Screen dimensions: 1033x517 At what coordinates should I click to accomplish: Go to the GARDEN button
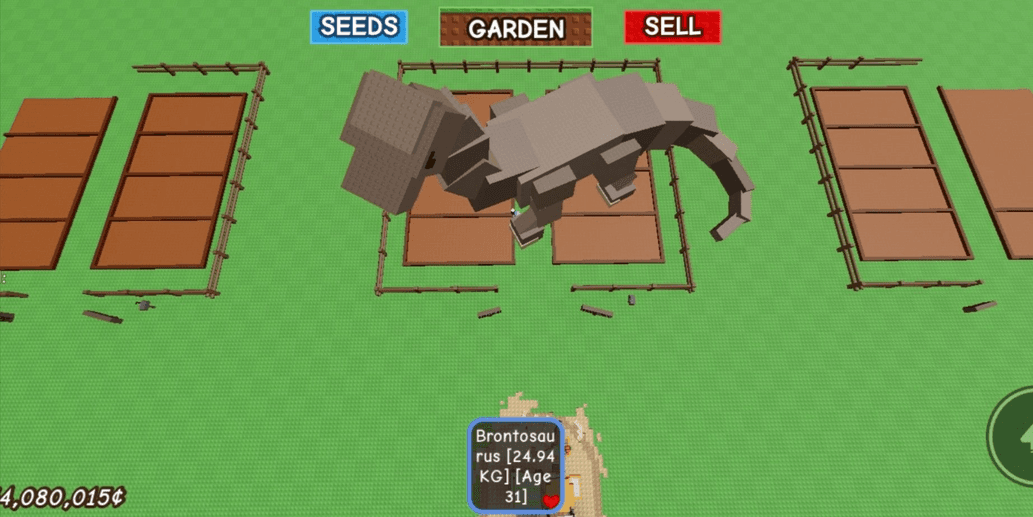(515, 28)
